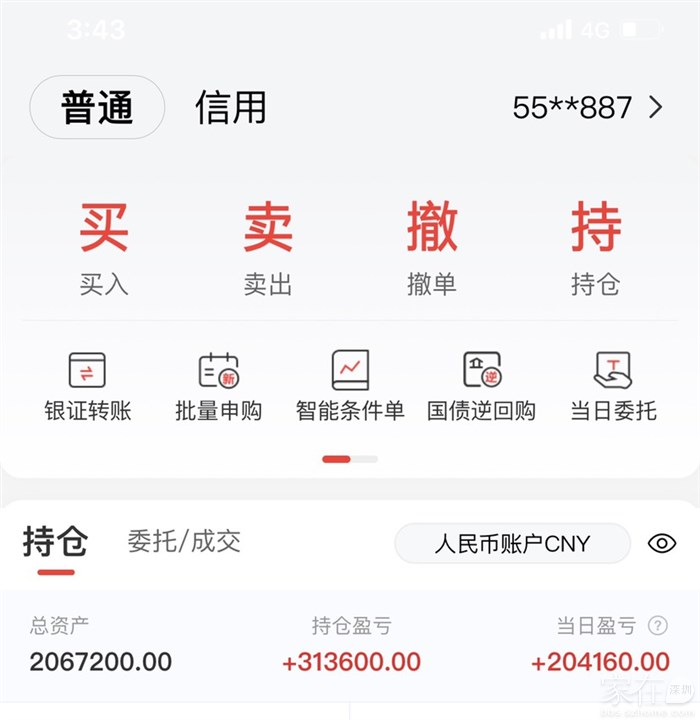Switch to the 普通 account tab
The image size is (700, 720).
click(x=97, y=107)
